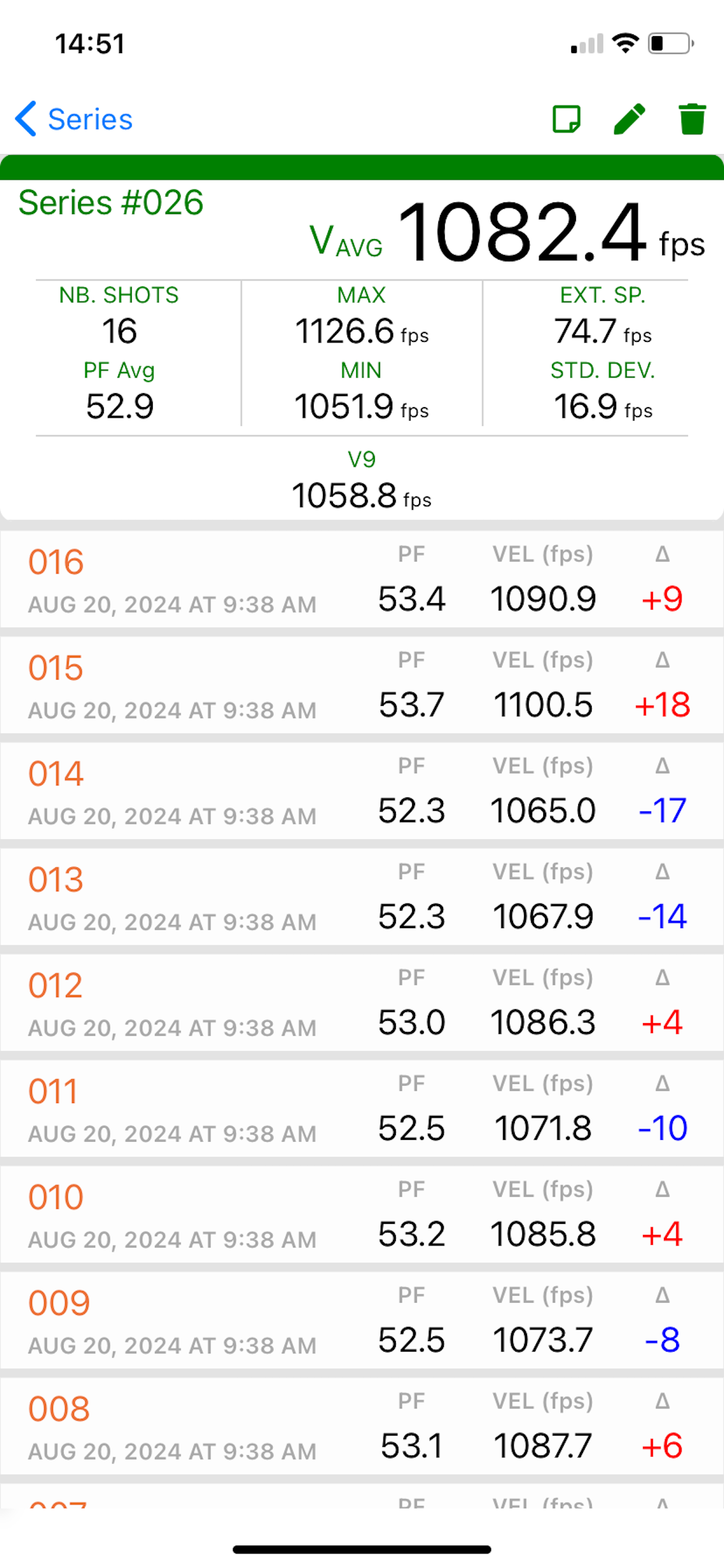View shot 009 with velocity 1073.7

362,1321
